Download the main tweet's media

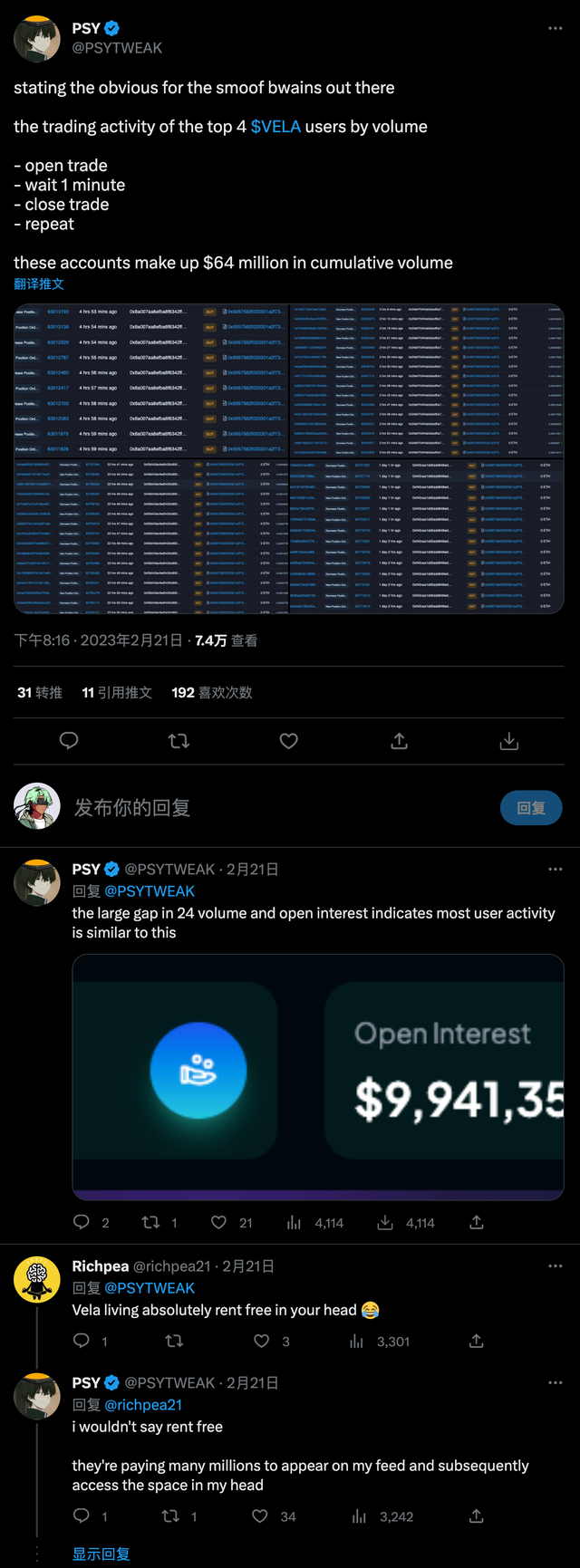[509, 741]
